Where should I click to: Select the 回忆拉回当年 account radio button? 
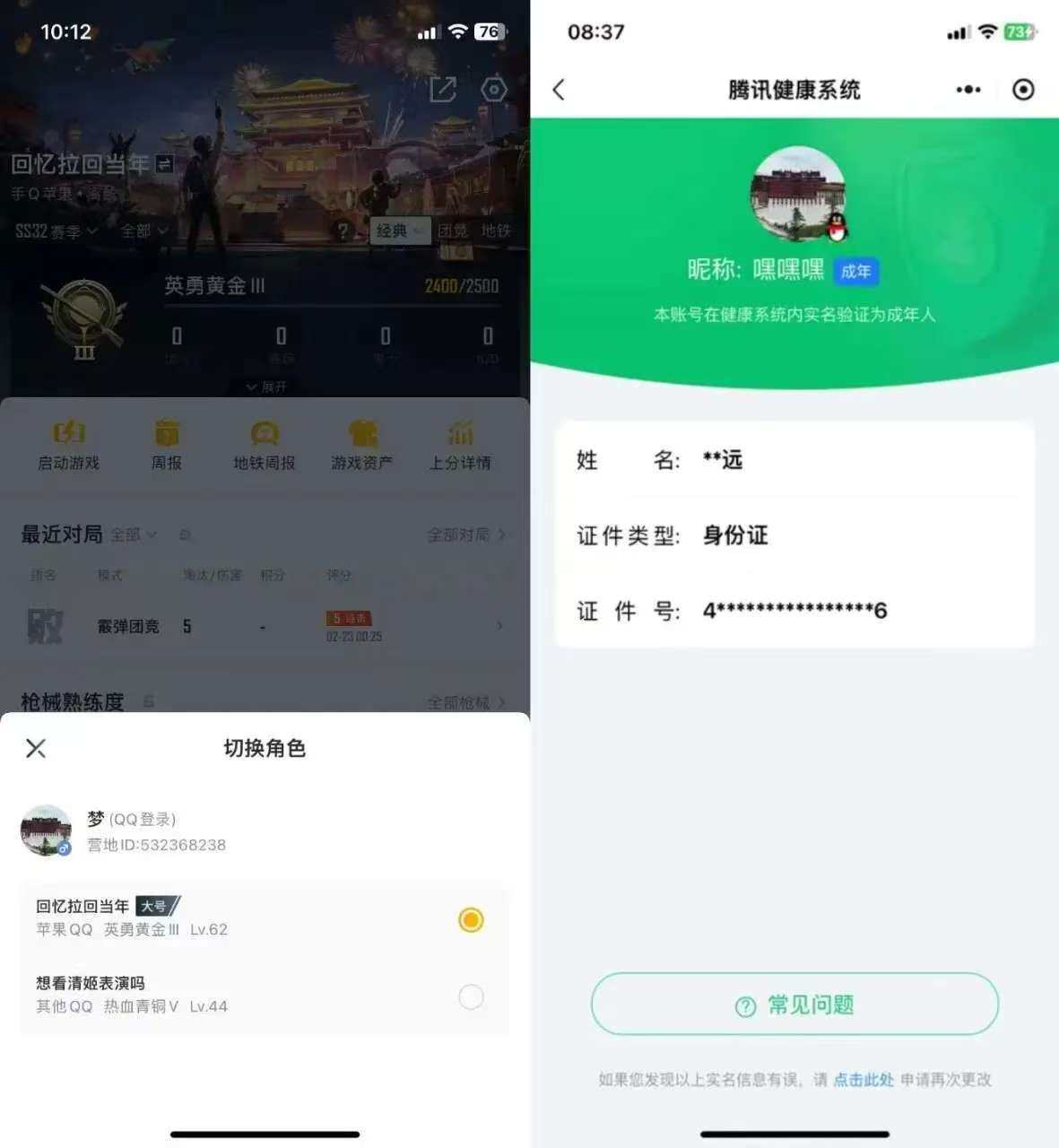click(470, 919)
